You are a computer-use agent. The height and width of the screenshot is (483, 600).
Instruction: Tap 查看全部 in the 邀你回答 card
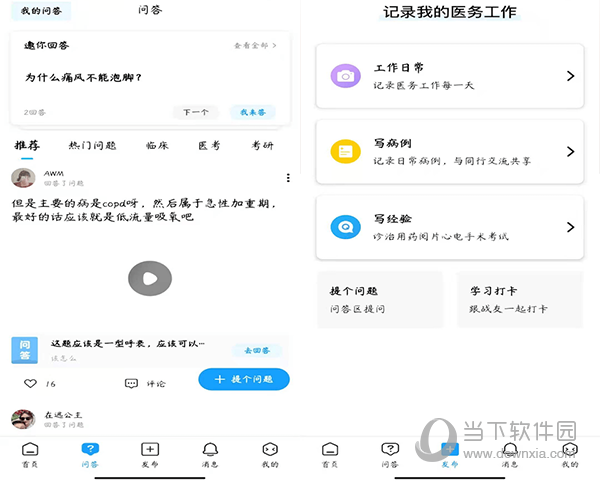[255, 45]
